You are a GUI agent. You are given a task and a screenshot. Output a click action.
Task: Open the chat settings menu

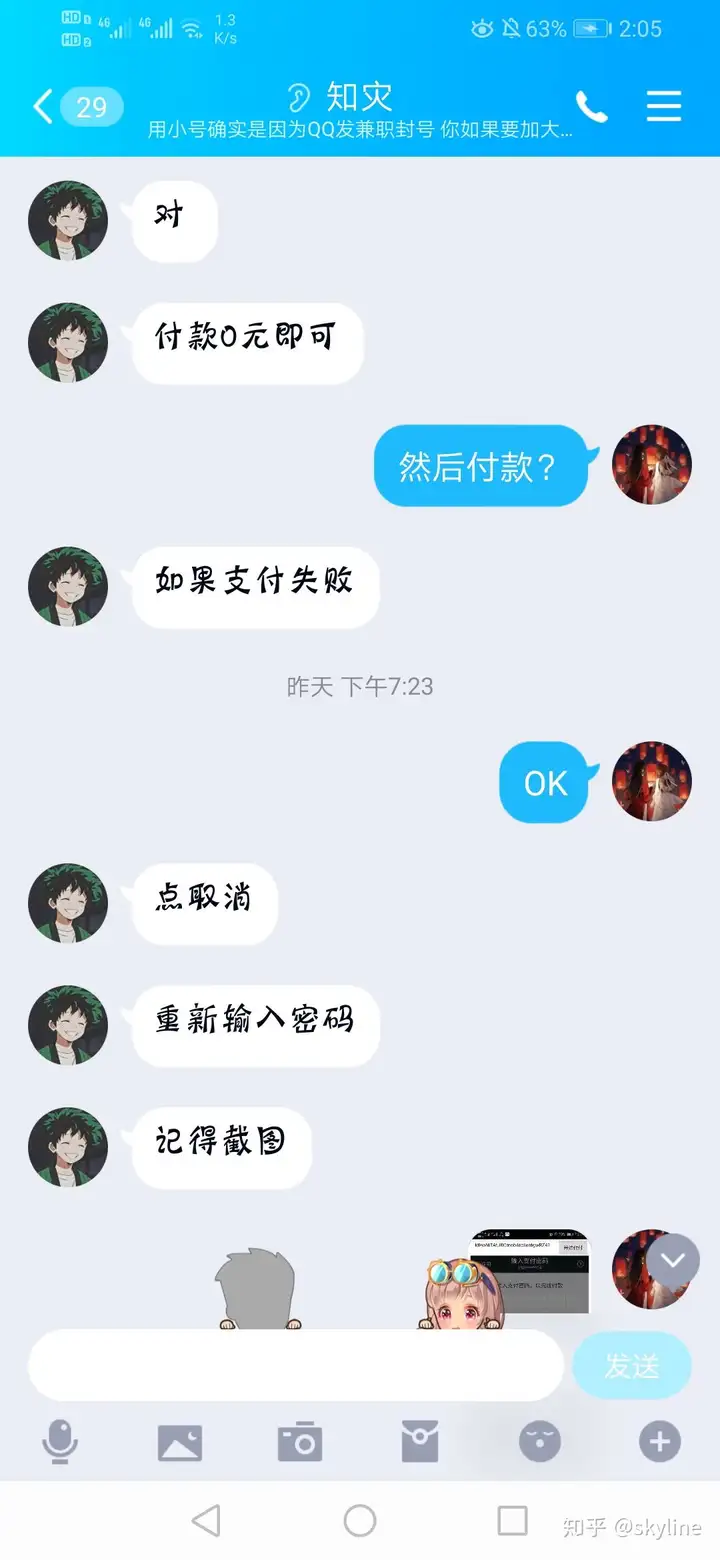664,107
